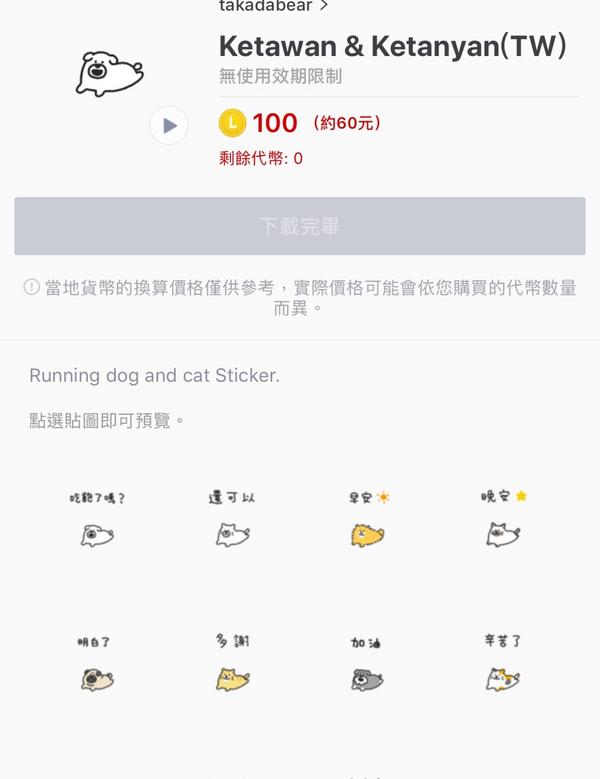Play the sticker animation preview
Viewport: 600px width, 779px height.
(169, 125)
